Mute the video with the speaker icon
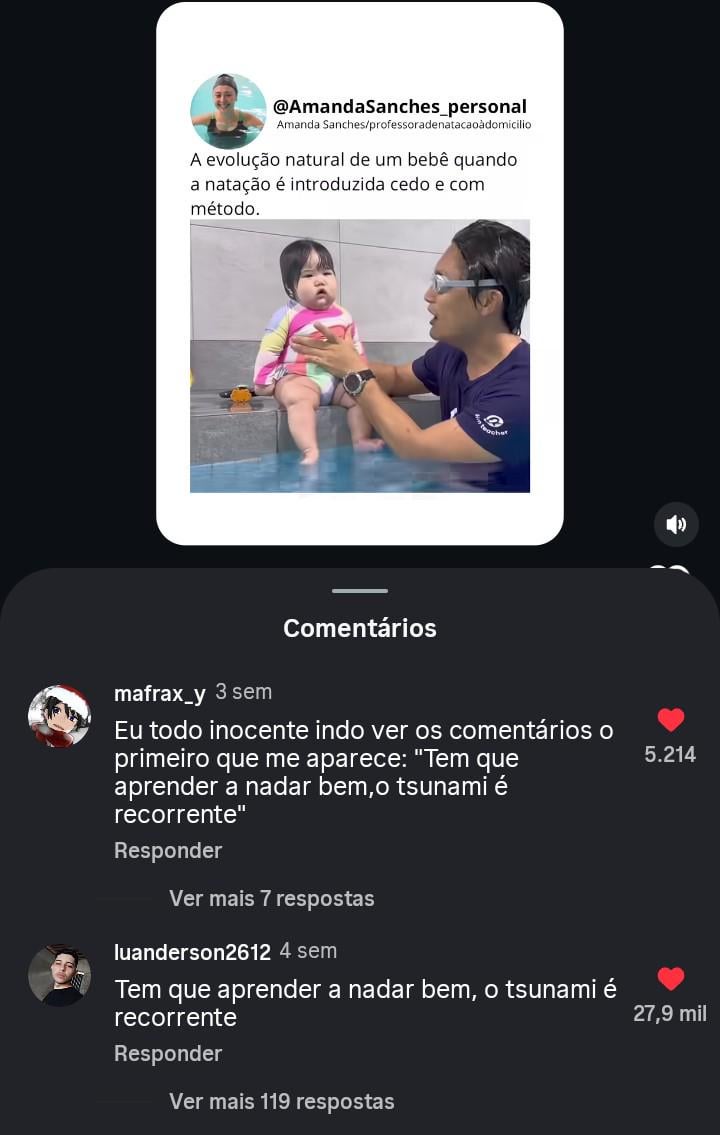 [x=677, y=524]
